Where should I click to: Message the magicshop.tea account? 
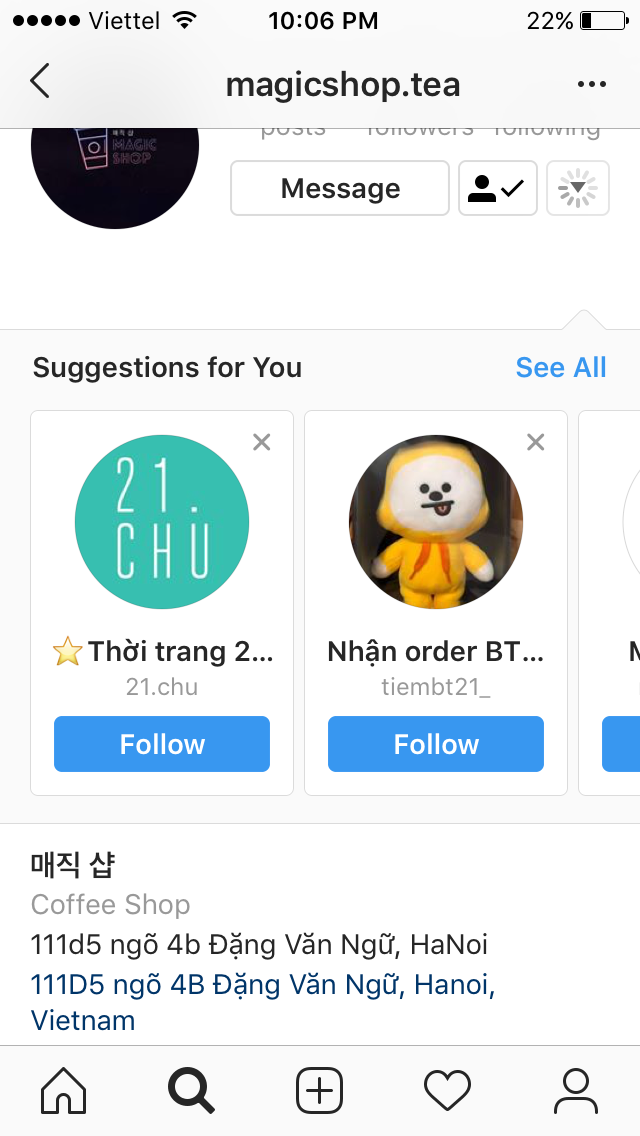(x=340, y=188)
